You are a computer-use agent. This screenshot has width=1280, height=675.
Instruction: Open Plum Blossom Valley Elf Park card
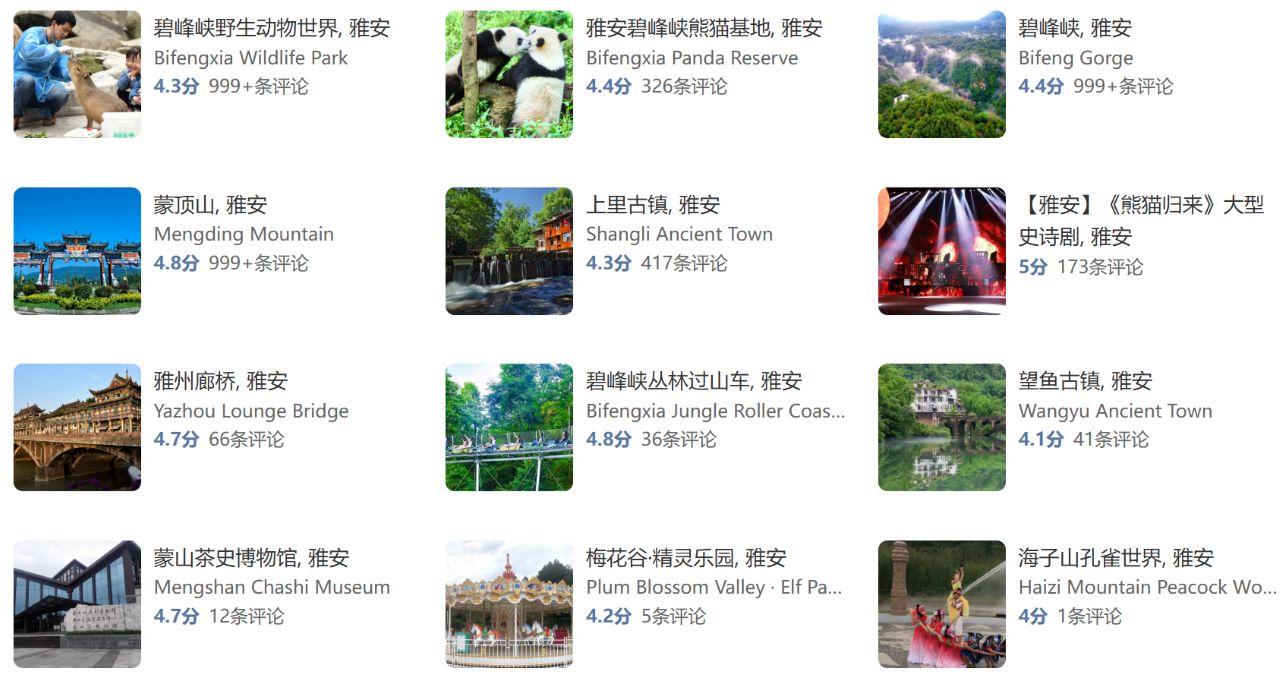[x=685, y=559]
